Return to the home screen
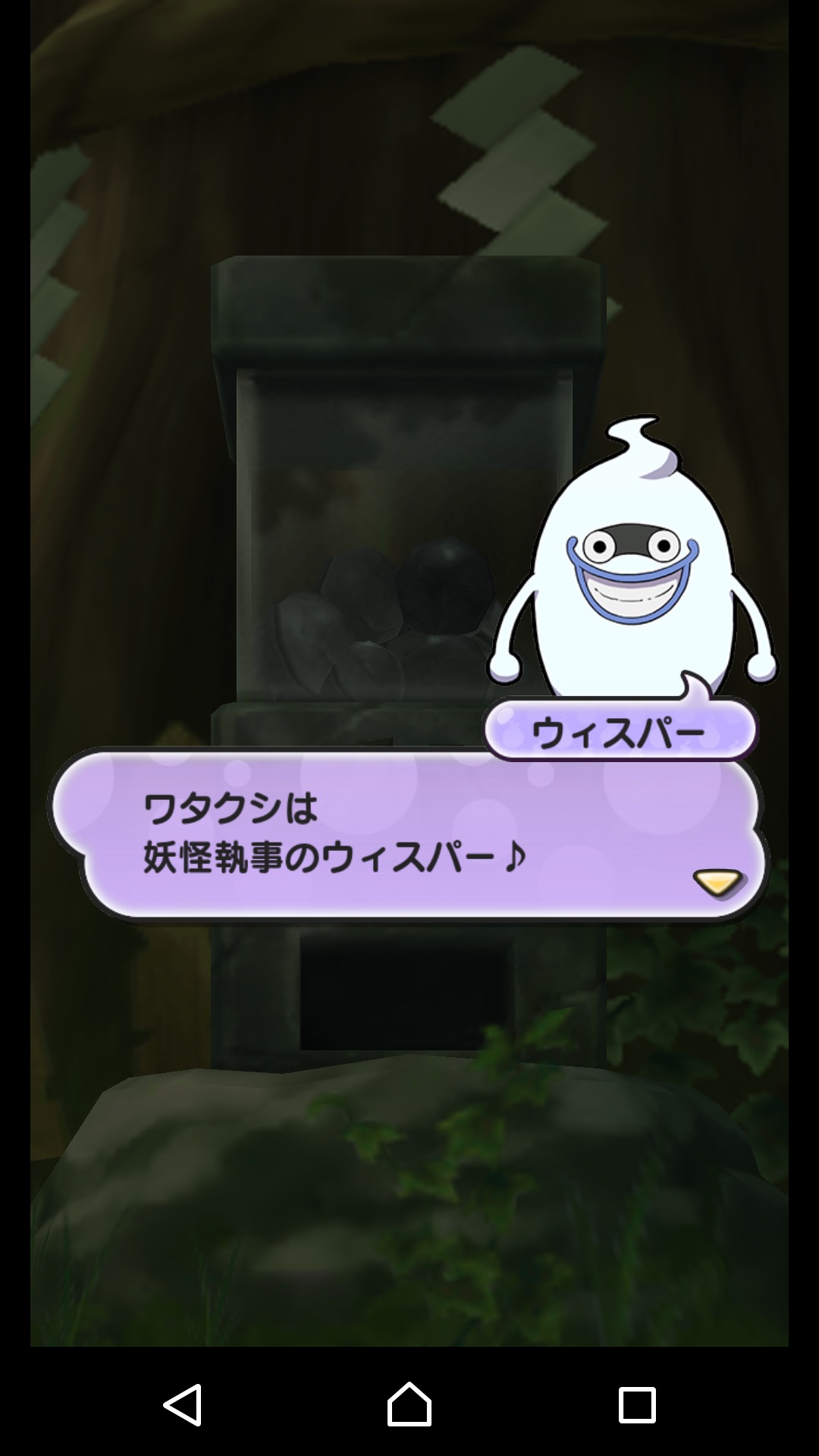 click(409, 1404)
